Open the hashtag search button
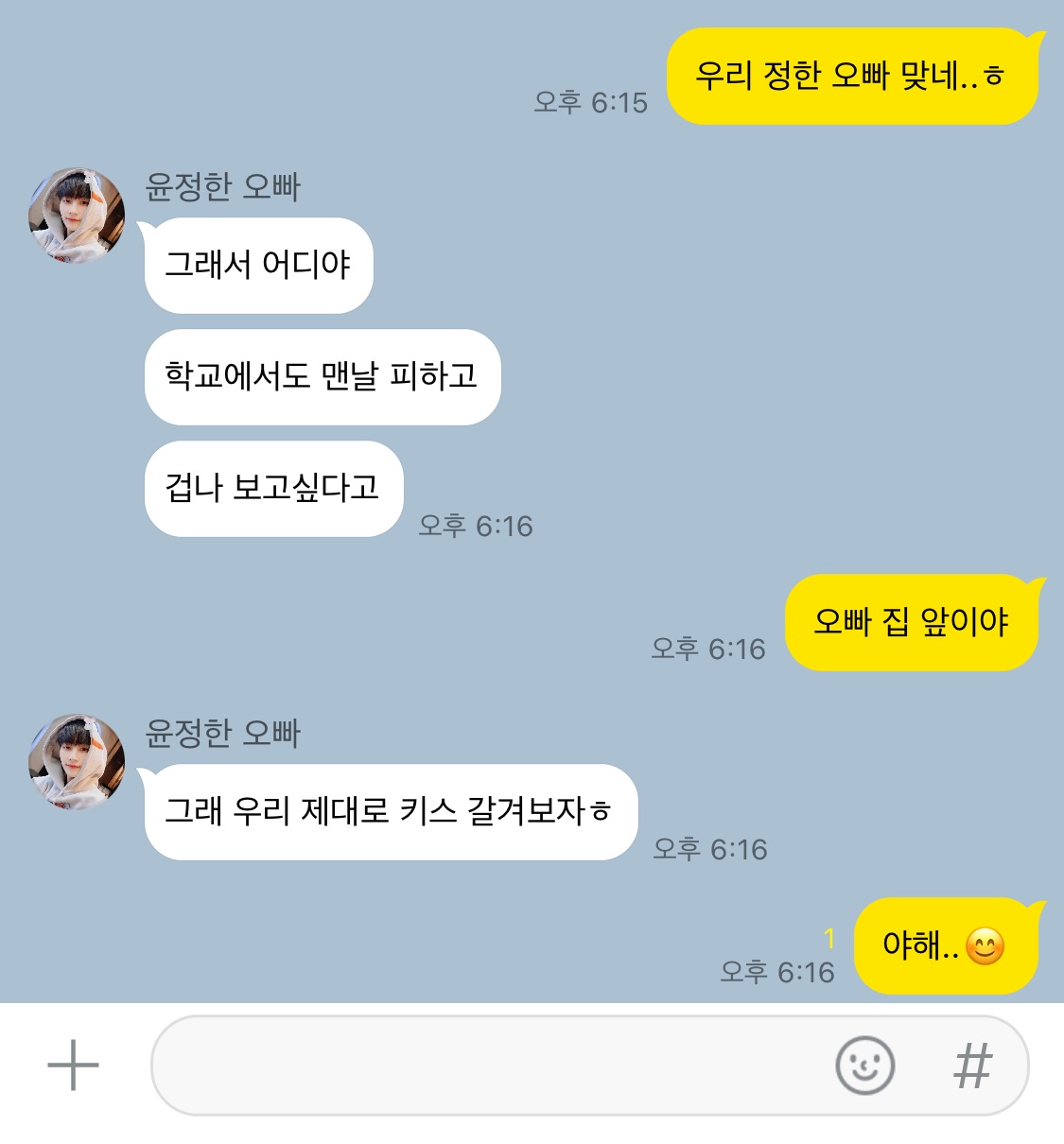 (972, 1066)
